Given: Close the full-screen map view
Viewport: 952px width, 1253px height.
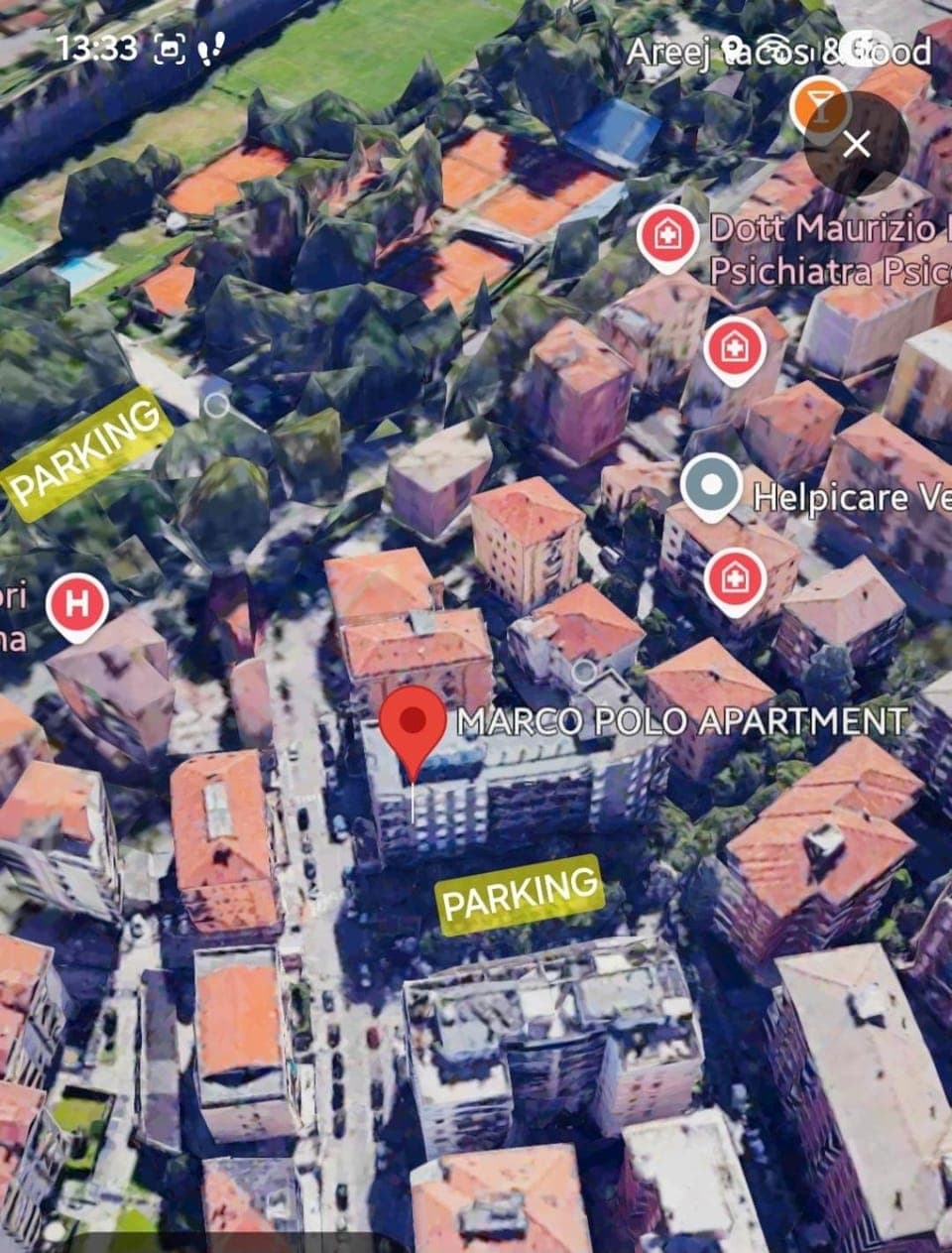Looking at the screenshot, I should pyautogui.click(x=856, y=145).
